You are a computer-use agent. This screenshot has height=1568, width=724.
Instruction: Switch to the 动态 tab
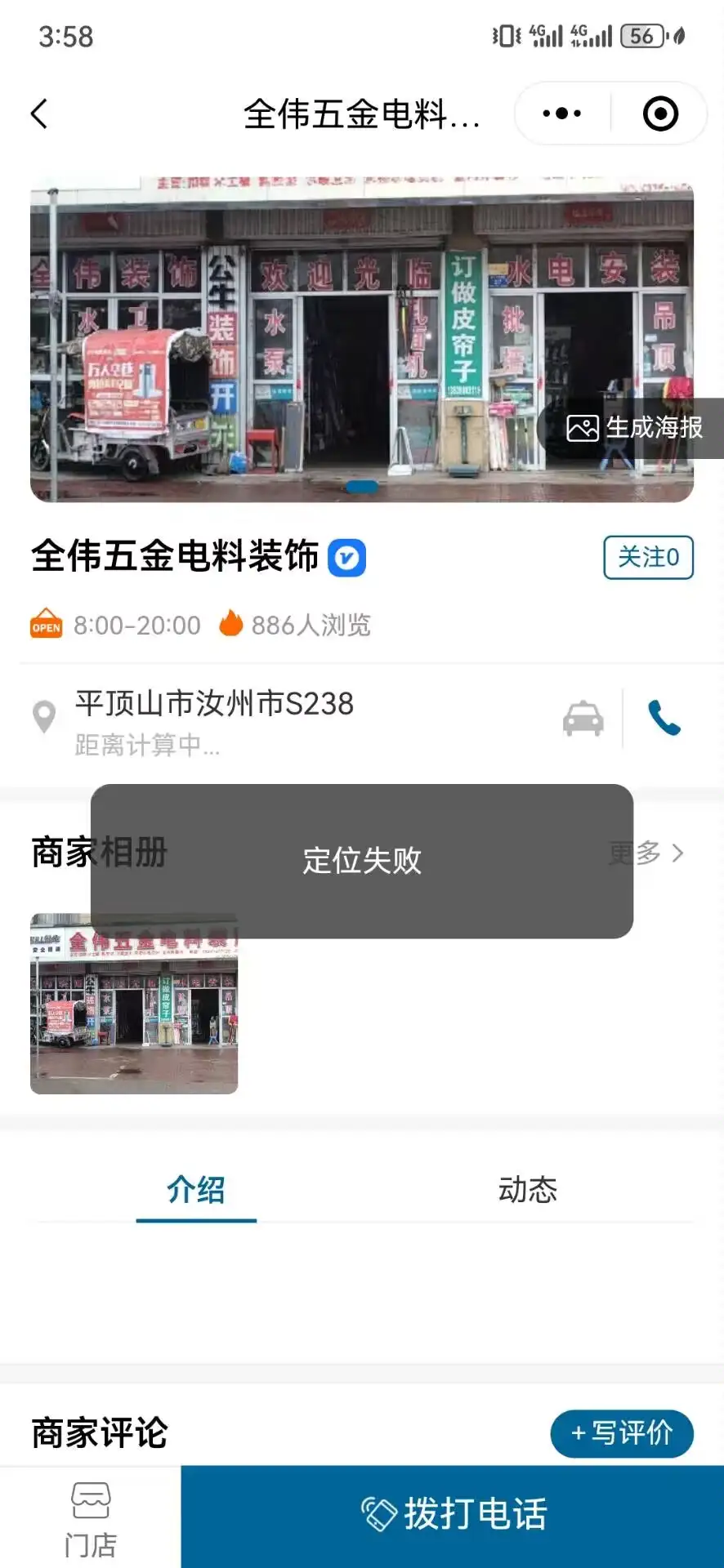(527, 1191)
